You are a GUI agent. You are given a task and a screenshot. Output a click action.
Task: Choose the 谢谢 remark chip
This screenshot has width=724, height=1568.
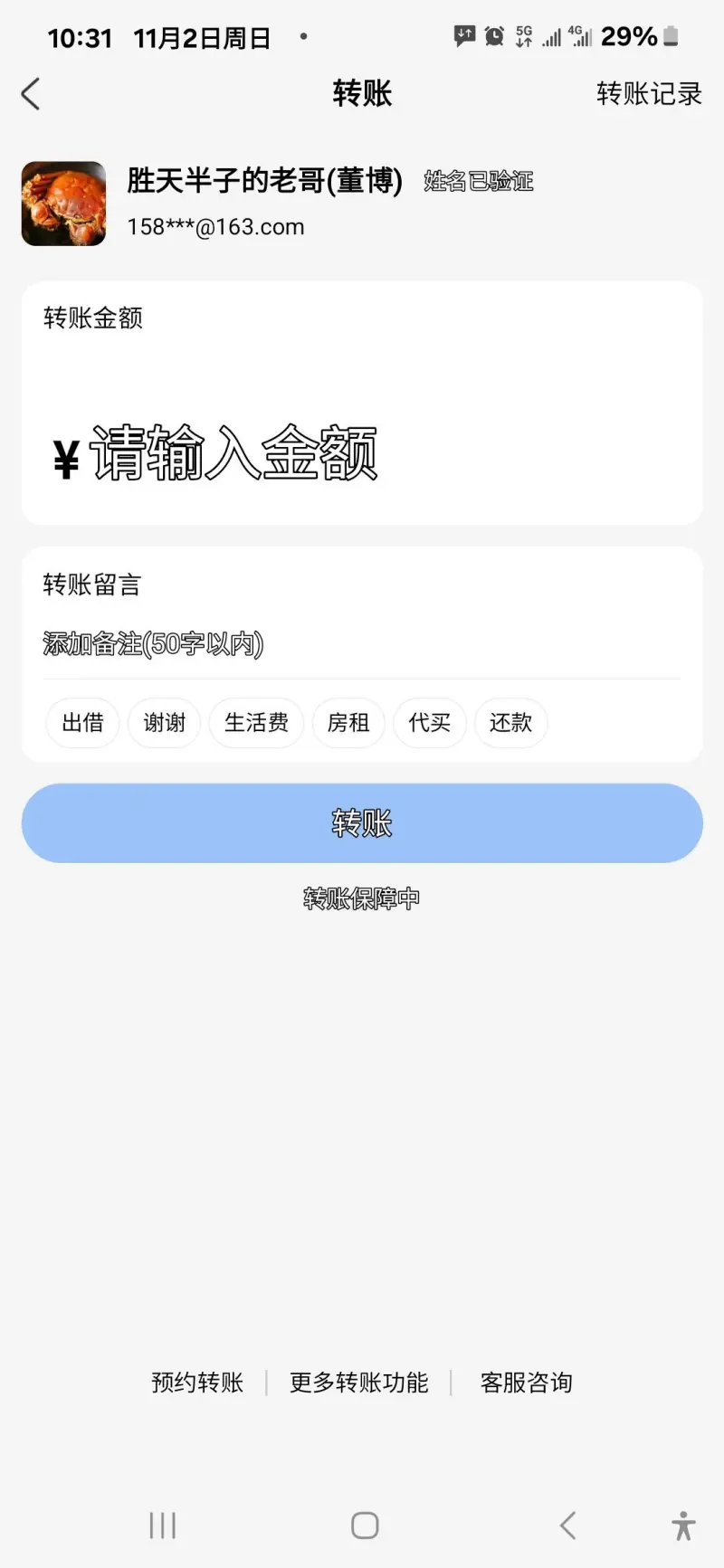pos(164,723)
